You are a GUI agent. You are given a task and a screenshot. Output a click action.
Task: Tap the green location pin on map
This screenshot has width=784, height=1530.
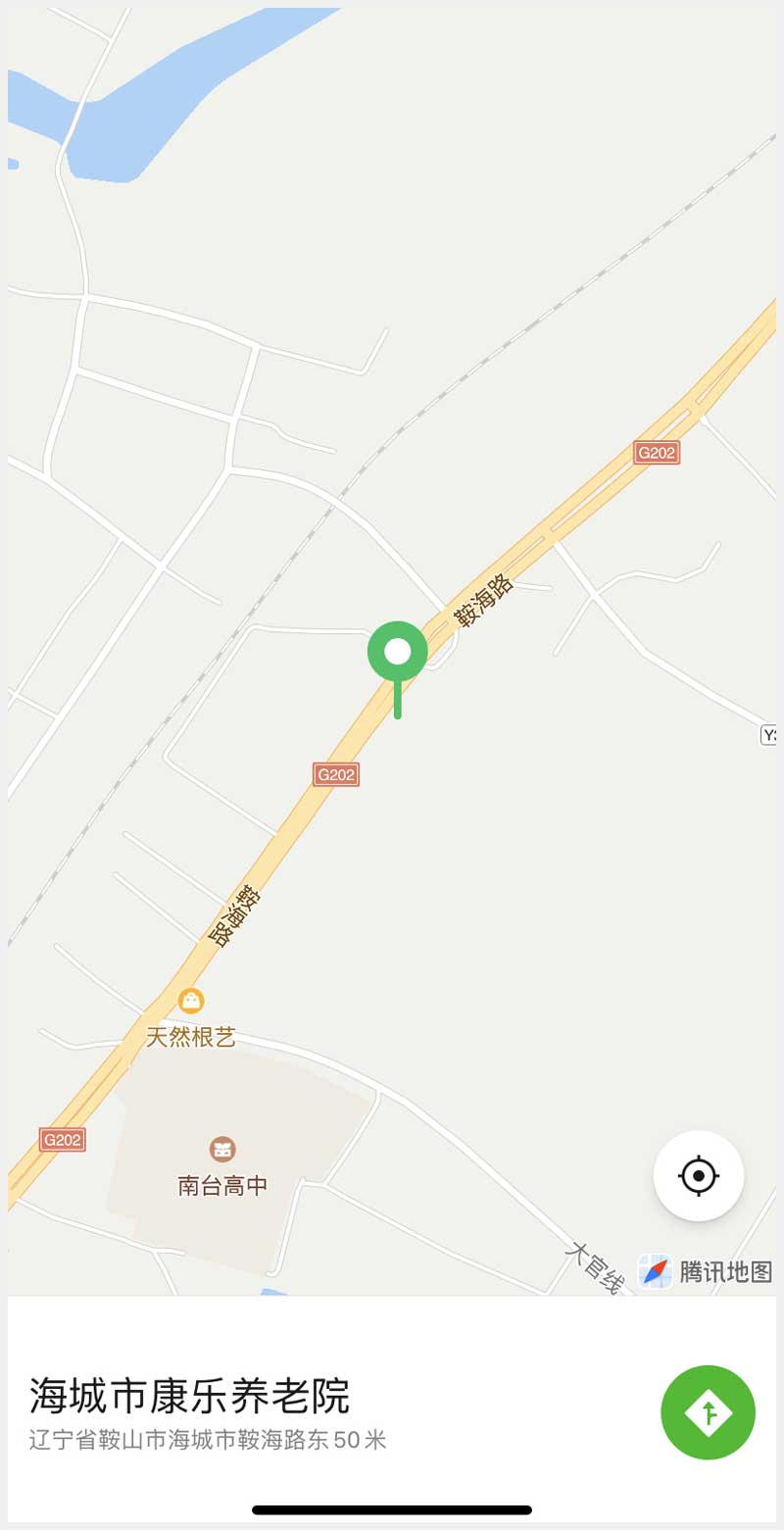(x=397, y=652)
